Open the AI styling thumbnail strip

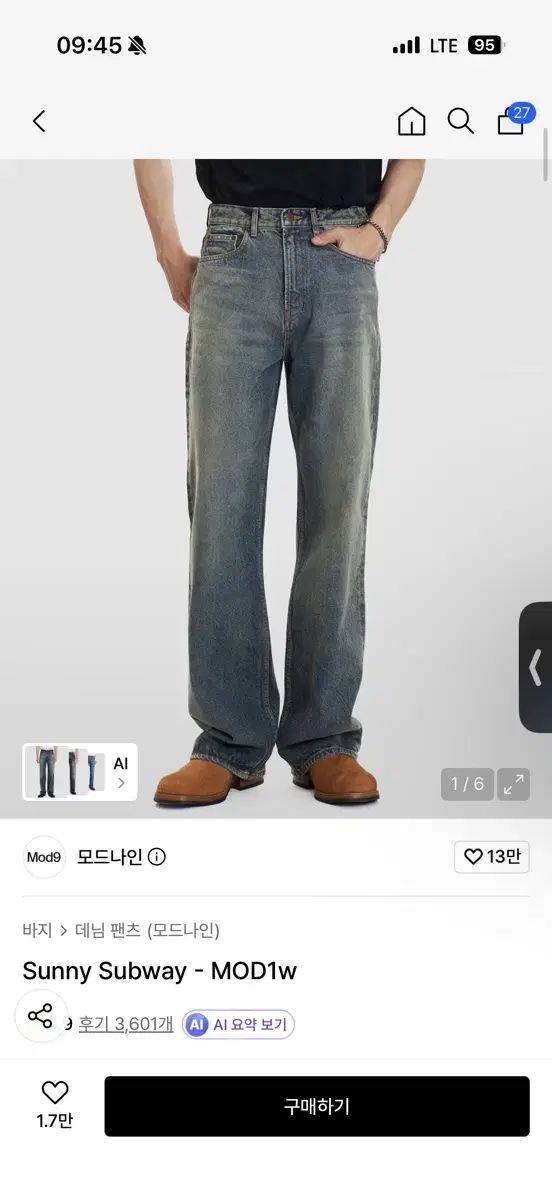pyautogui.click(x=80, y=771)
